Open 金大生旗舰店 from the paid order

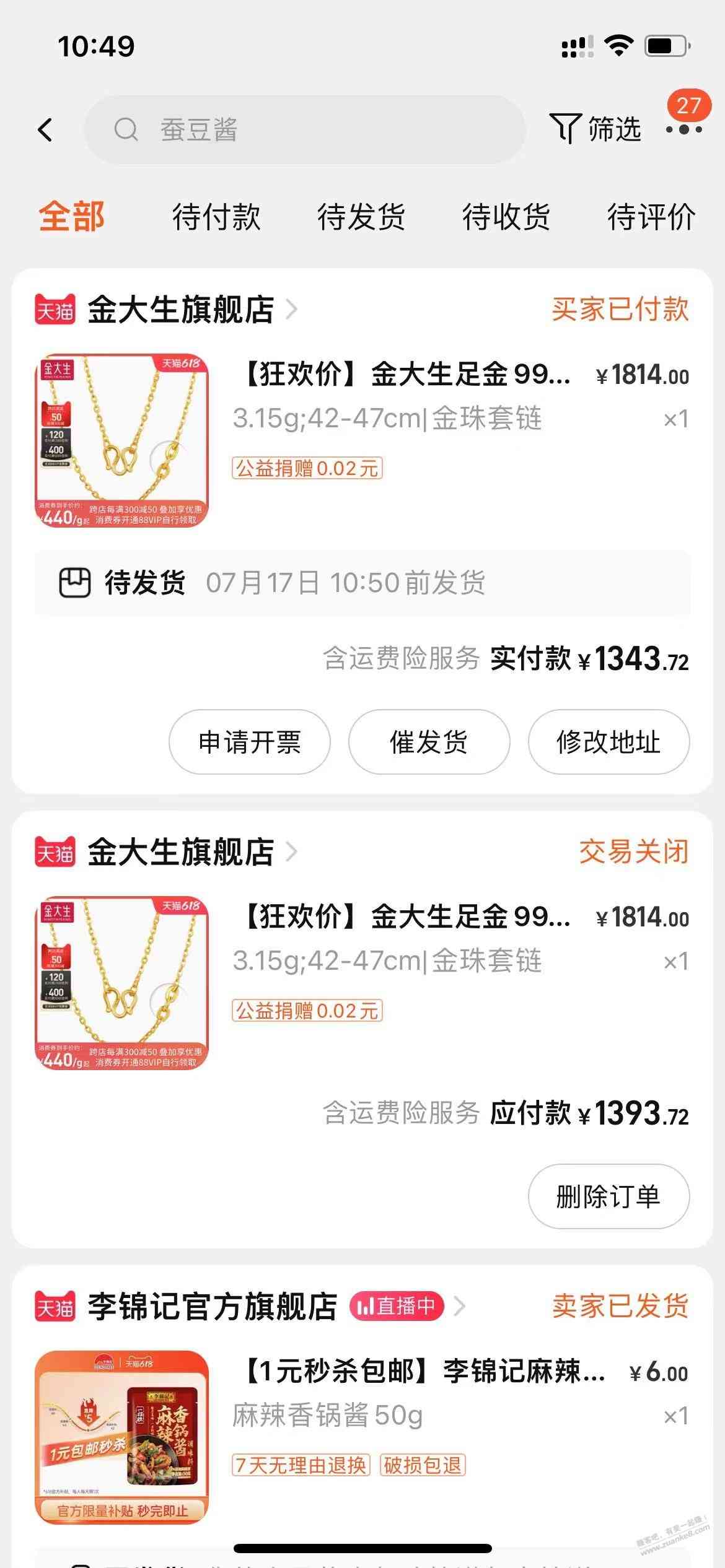pos(180,309)
